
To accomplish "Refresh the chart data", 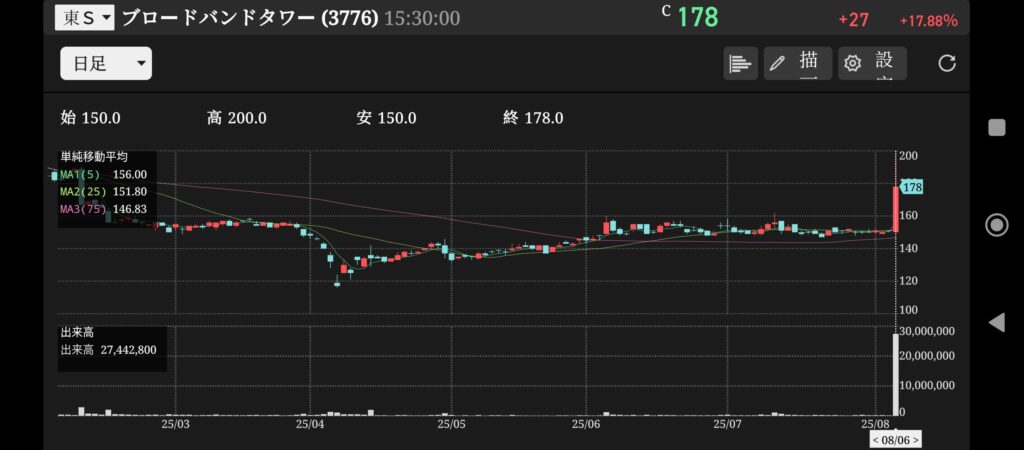I will 947,64.
